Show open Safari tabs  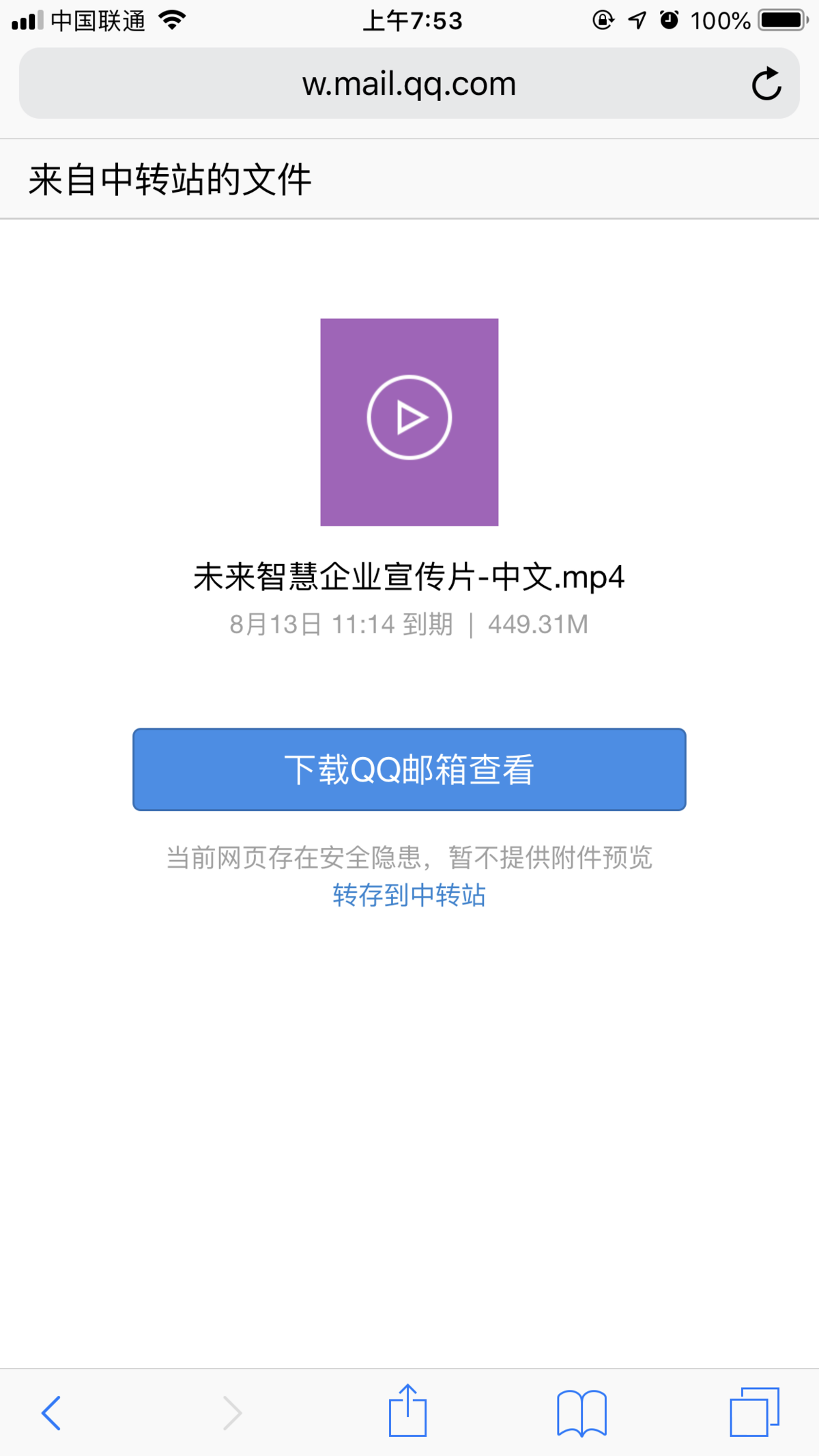[754, 1412]
